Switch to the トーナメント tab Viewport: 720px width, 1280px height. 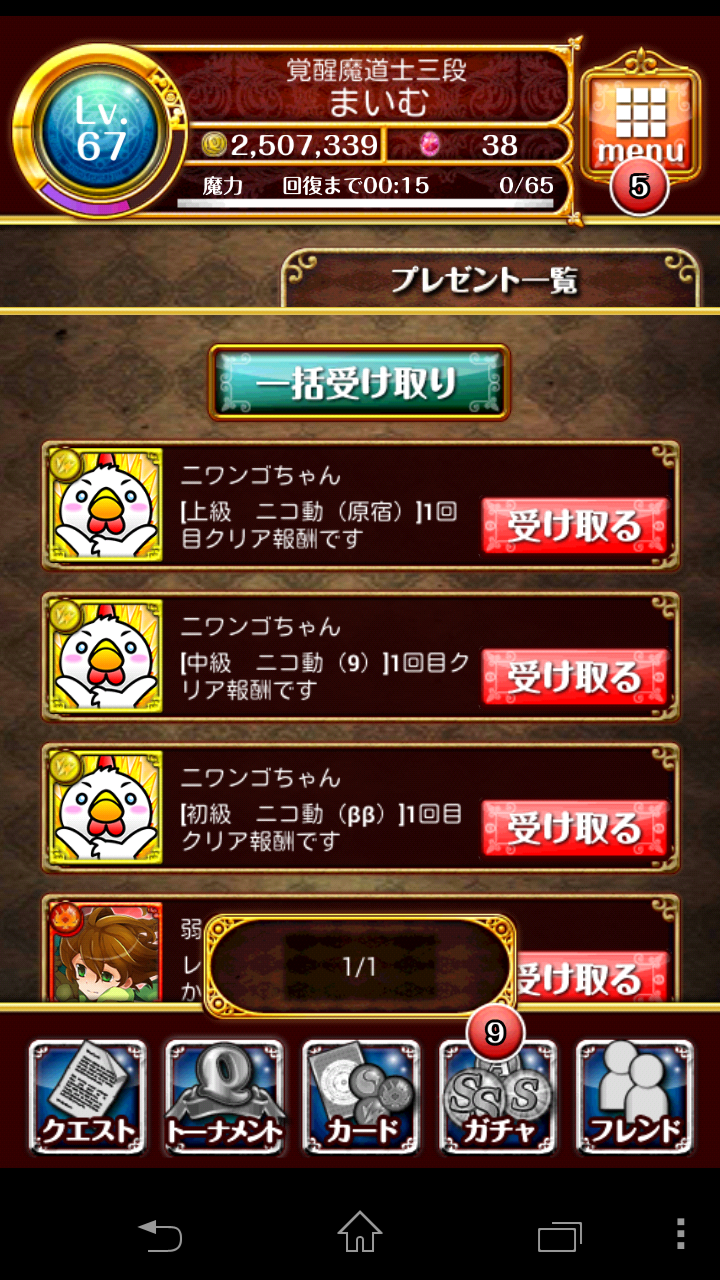pos(225,1096)
